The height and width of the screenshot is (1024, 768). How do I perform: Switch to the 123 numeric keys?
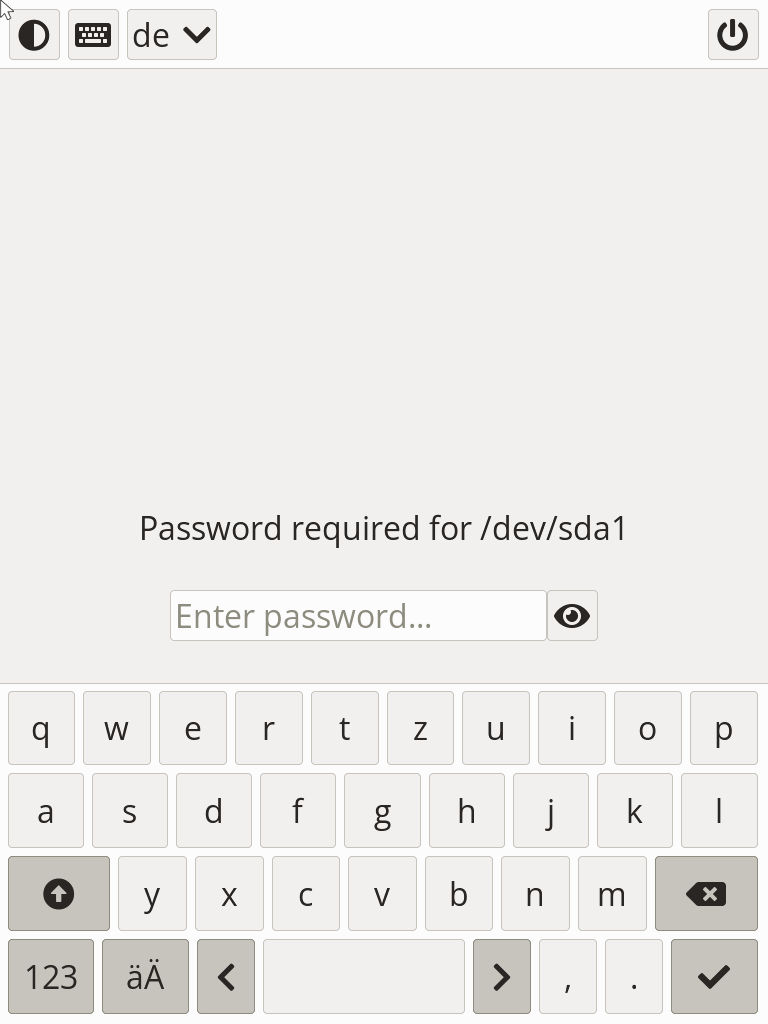coord(51,976)
